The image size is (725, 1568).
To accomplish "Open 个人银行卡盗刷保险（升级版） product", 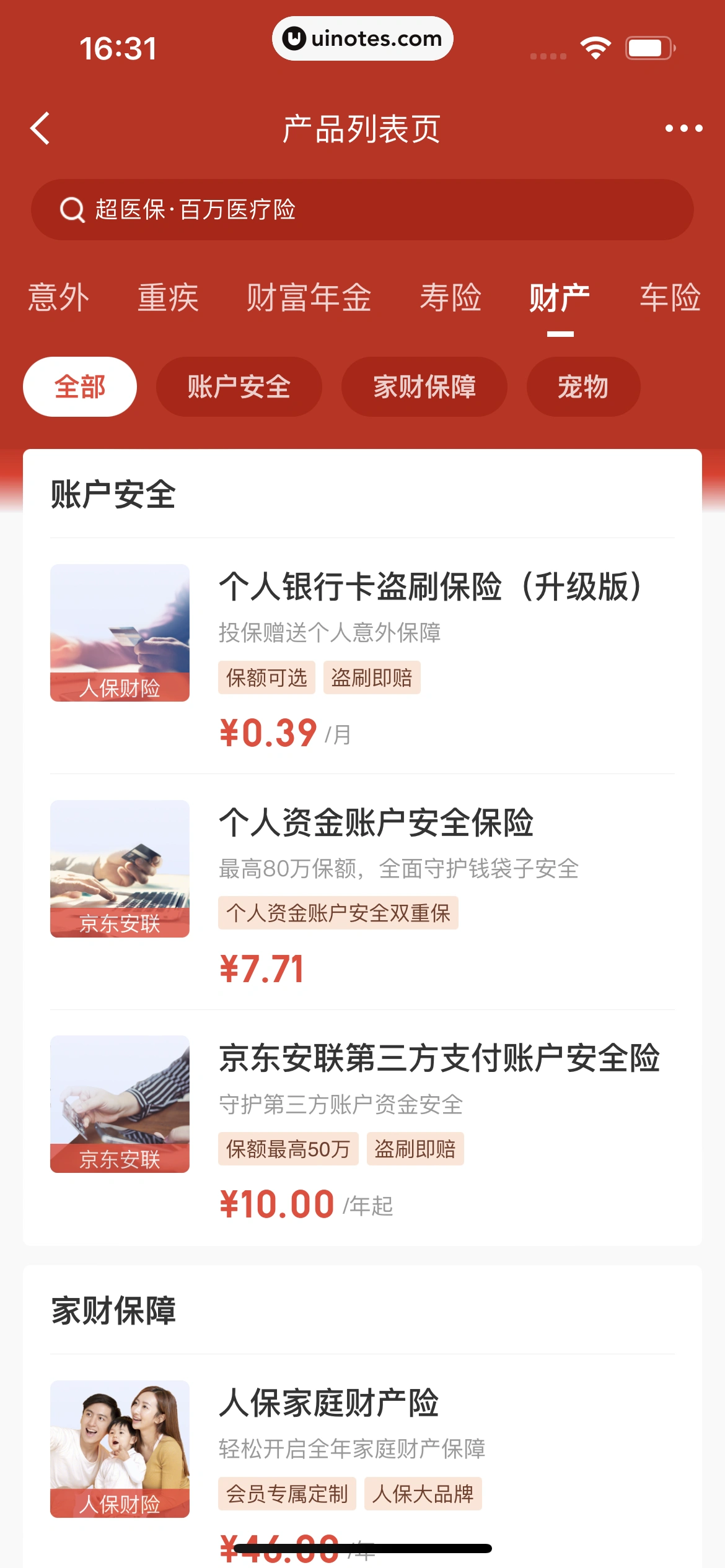I will [x=430, y=587].
